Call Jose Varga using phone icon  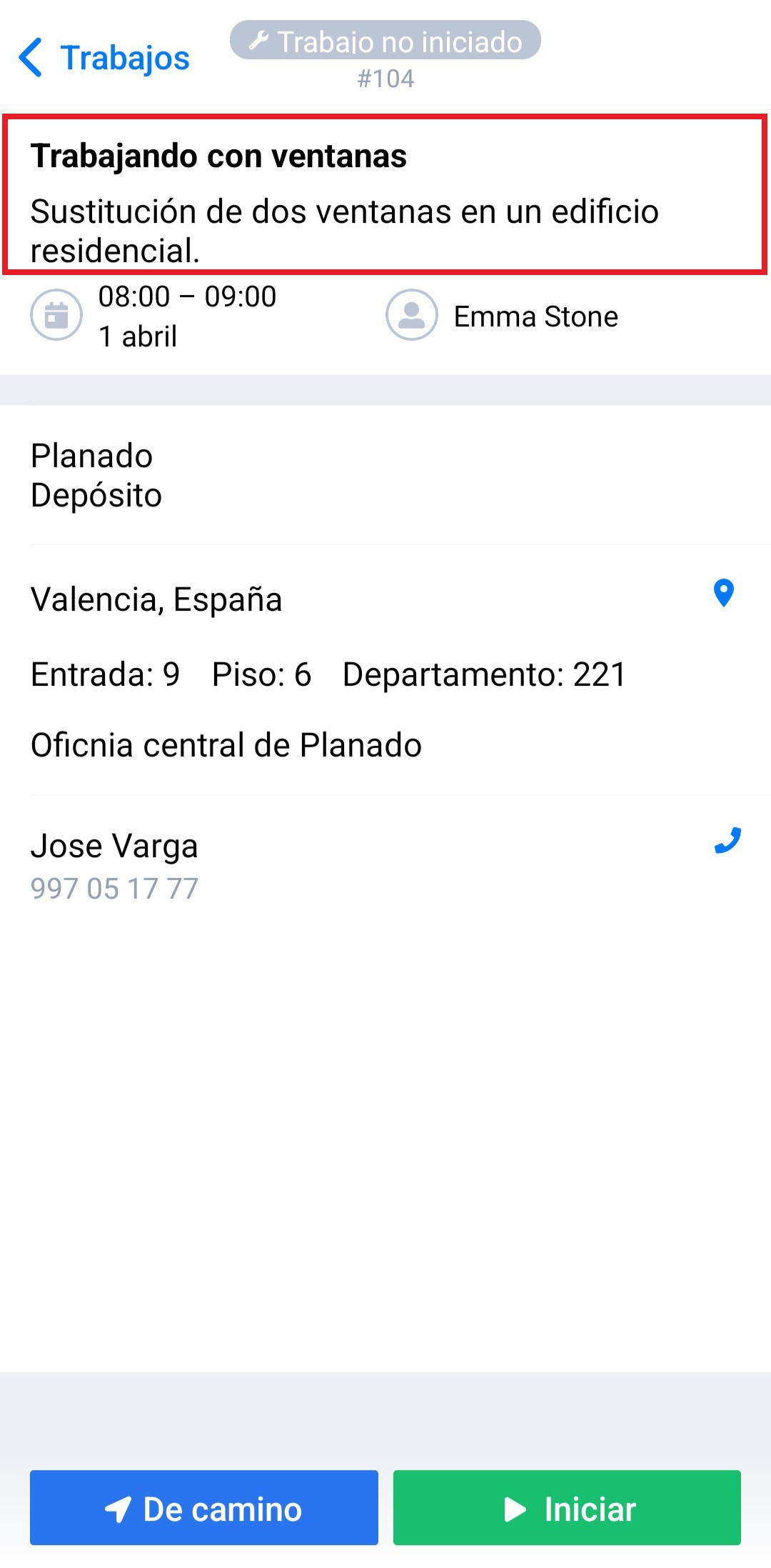point(727,841)
